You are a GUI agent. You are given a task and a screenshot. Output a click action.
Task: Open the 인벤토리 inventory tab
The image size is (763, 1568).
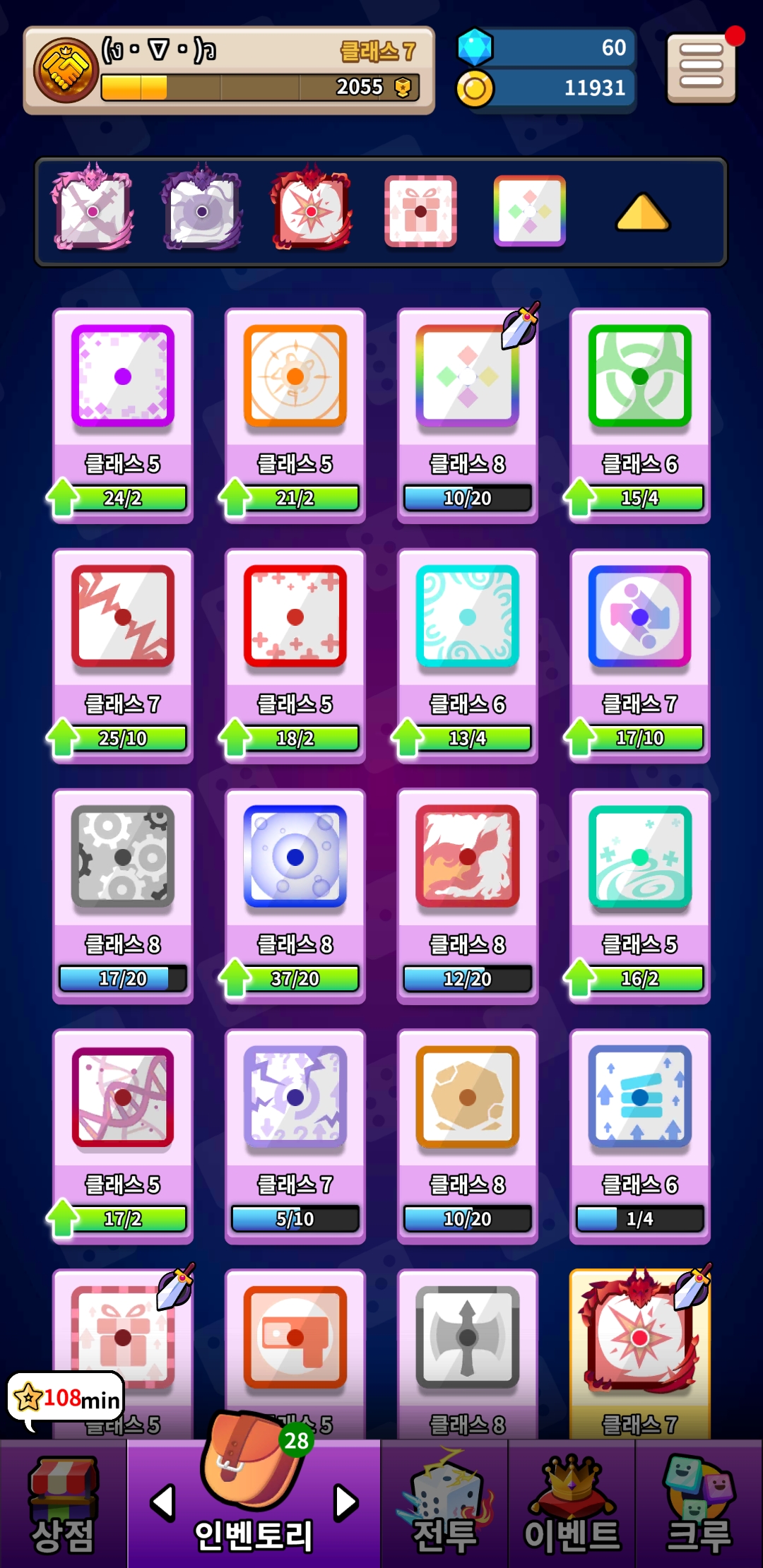click(x=253, y=1504)
